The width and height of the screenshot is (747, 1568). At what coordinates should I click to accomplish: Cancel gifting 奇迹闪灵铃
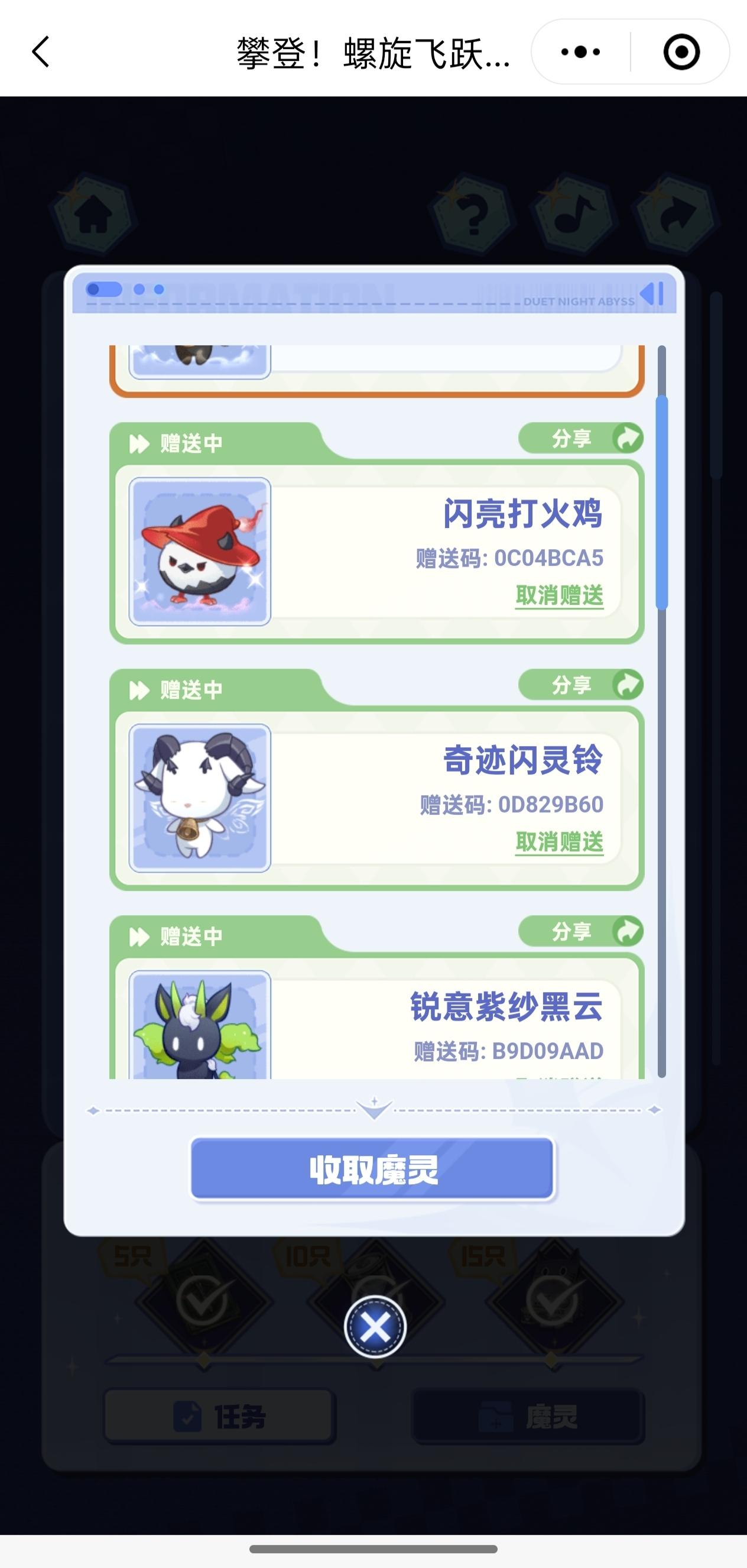559,842
